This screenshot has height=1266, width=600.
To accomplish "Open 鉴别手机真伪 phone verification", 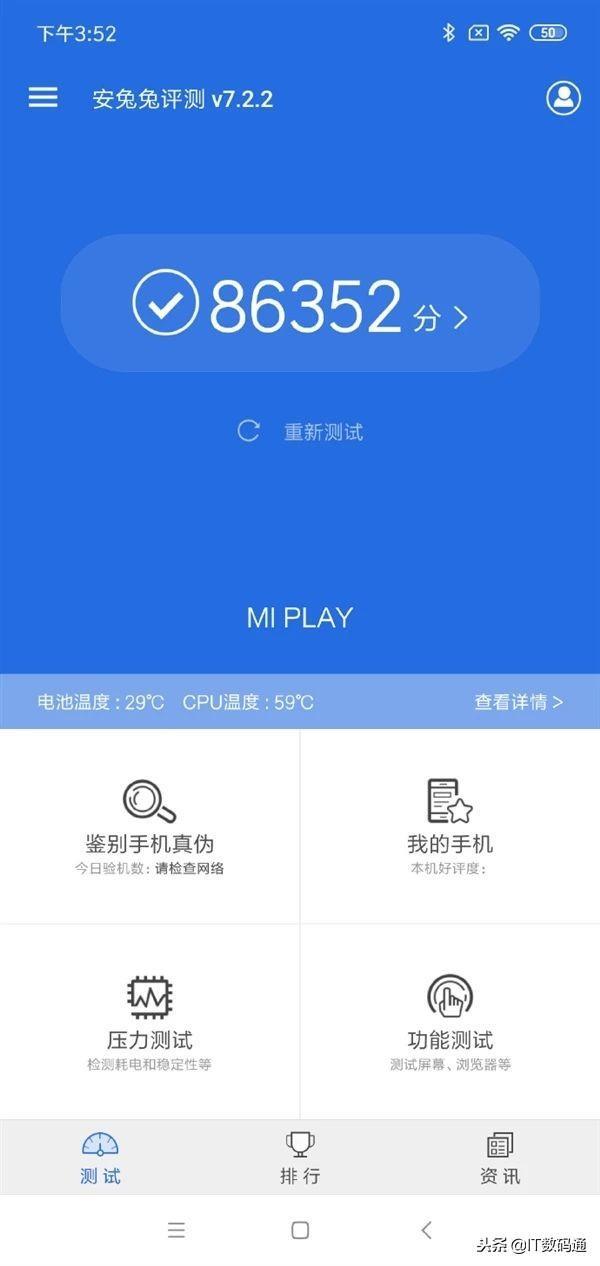I will [150, 825].
